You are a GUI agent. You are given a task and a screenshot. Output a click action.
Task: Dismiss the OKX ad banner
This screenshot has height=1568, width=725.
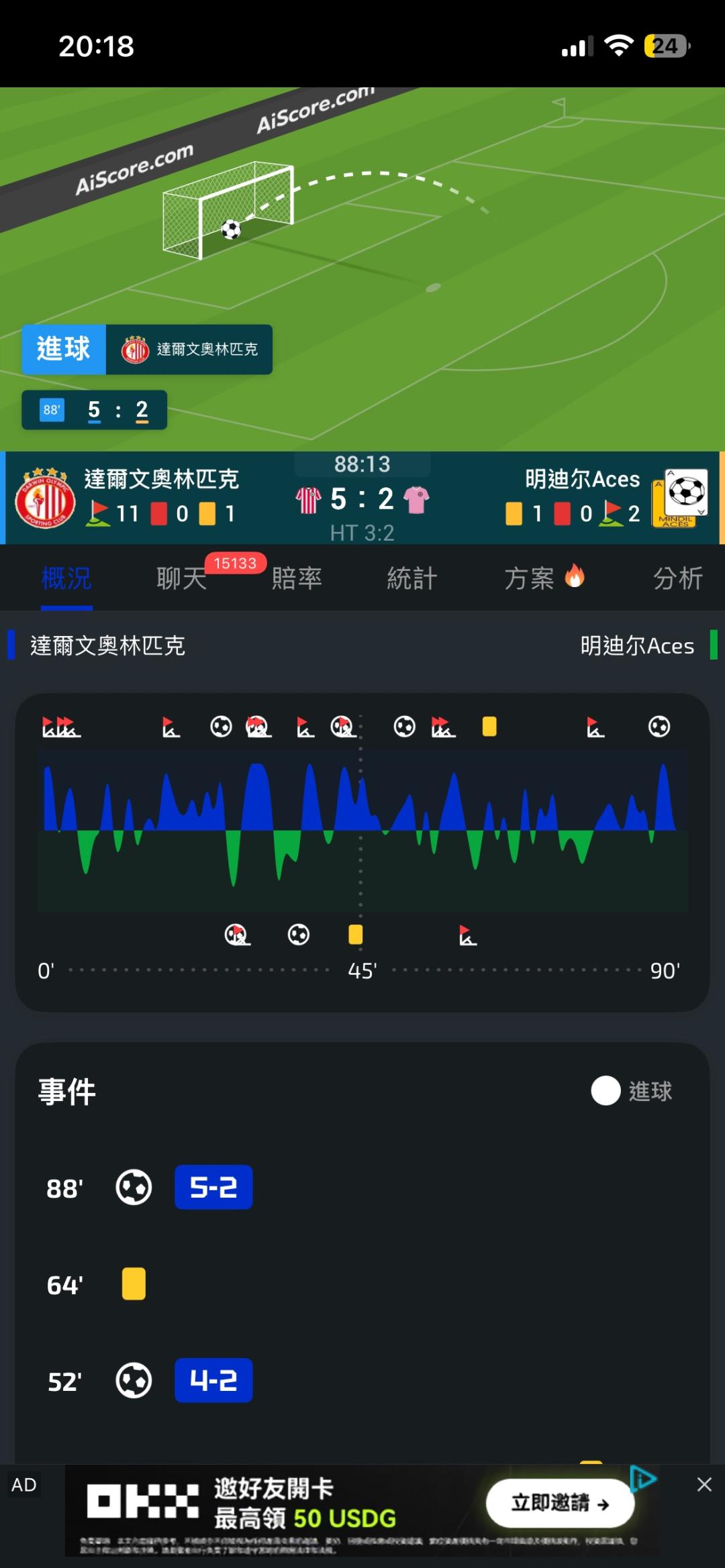click(x=704, y=1484)
